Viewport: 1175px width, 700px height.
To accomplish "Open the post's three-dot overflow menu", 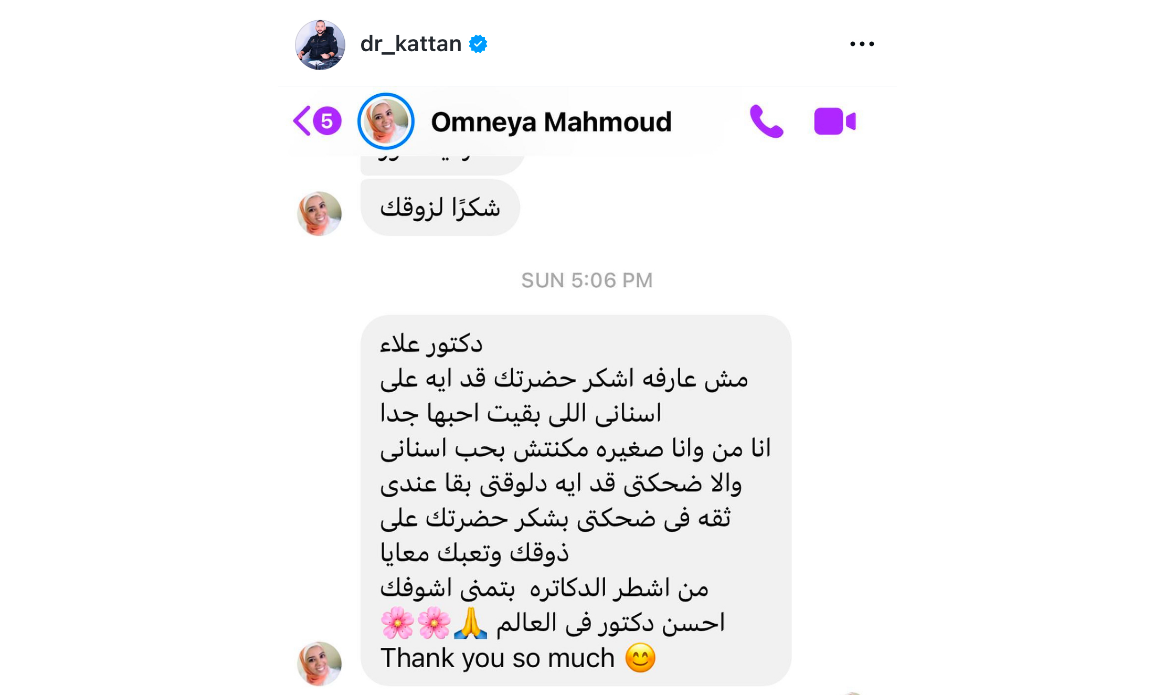I will (x=861, y=44).
